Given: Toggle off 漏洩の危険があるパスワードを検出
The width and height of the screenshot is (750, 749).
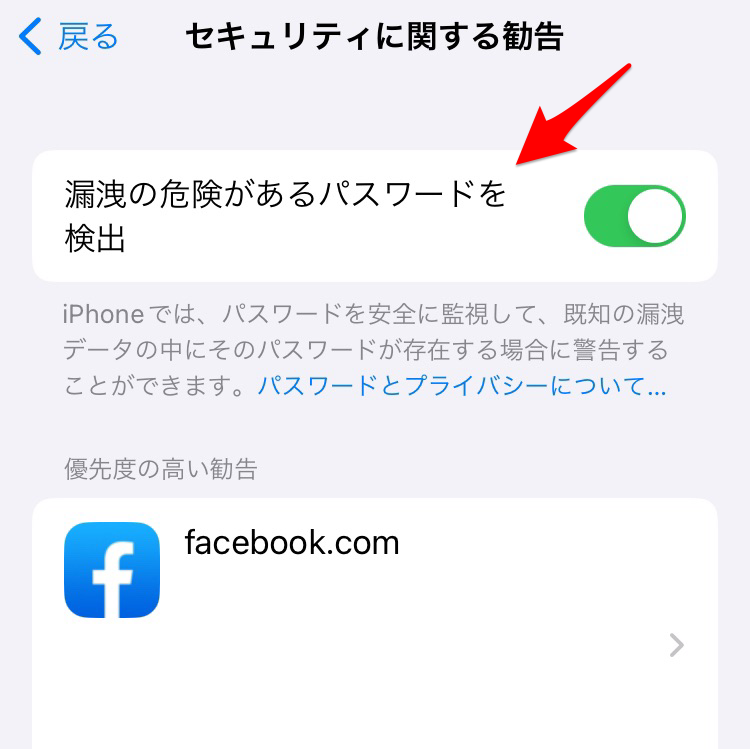Looking at the screenshot, I should [x=634, y=216].
